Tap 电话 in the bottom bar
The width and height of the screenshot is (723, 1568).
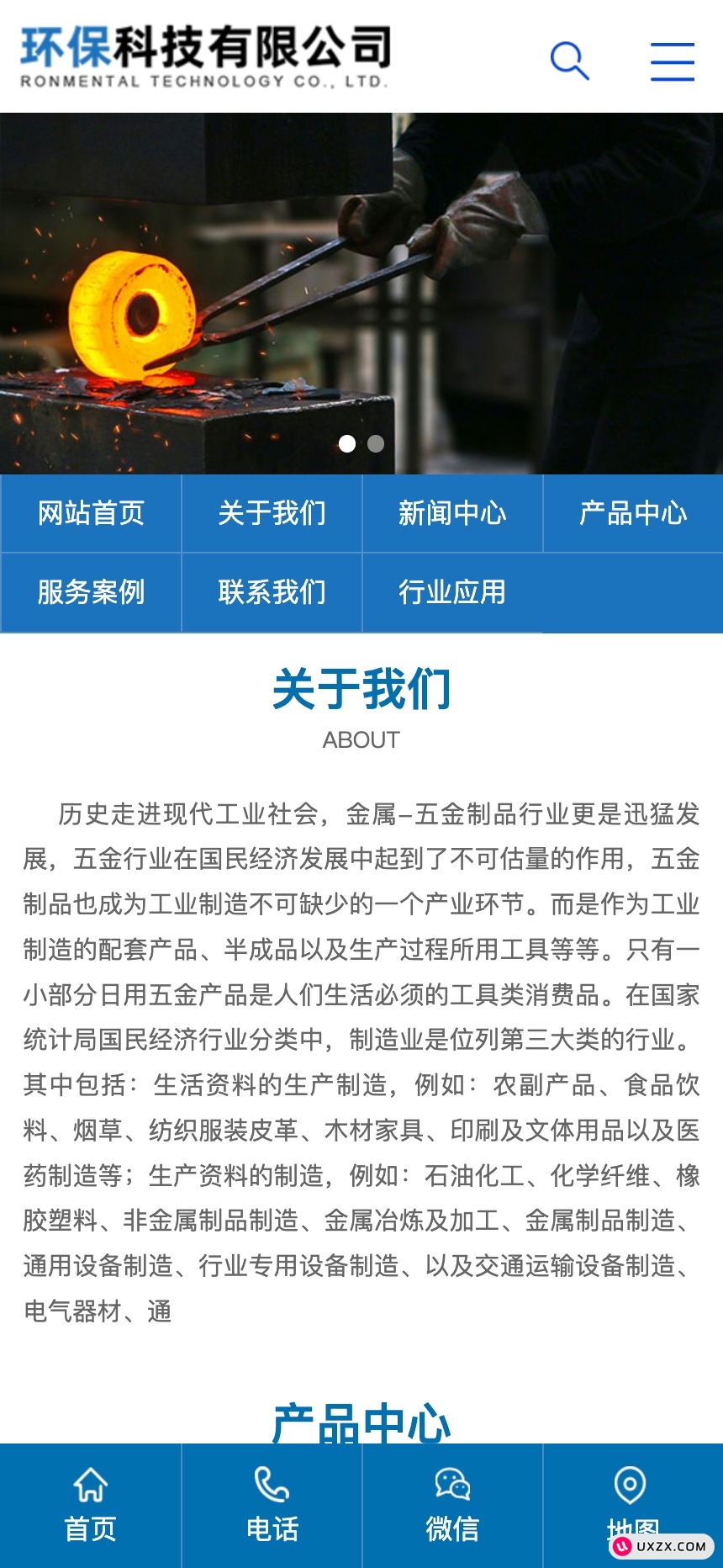[272, 1505]
